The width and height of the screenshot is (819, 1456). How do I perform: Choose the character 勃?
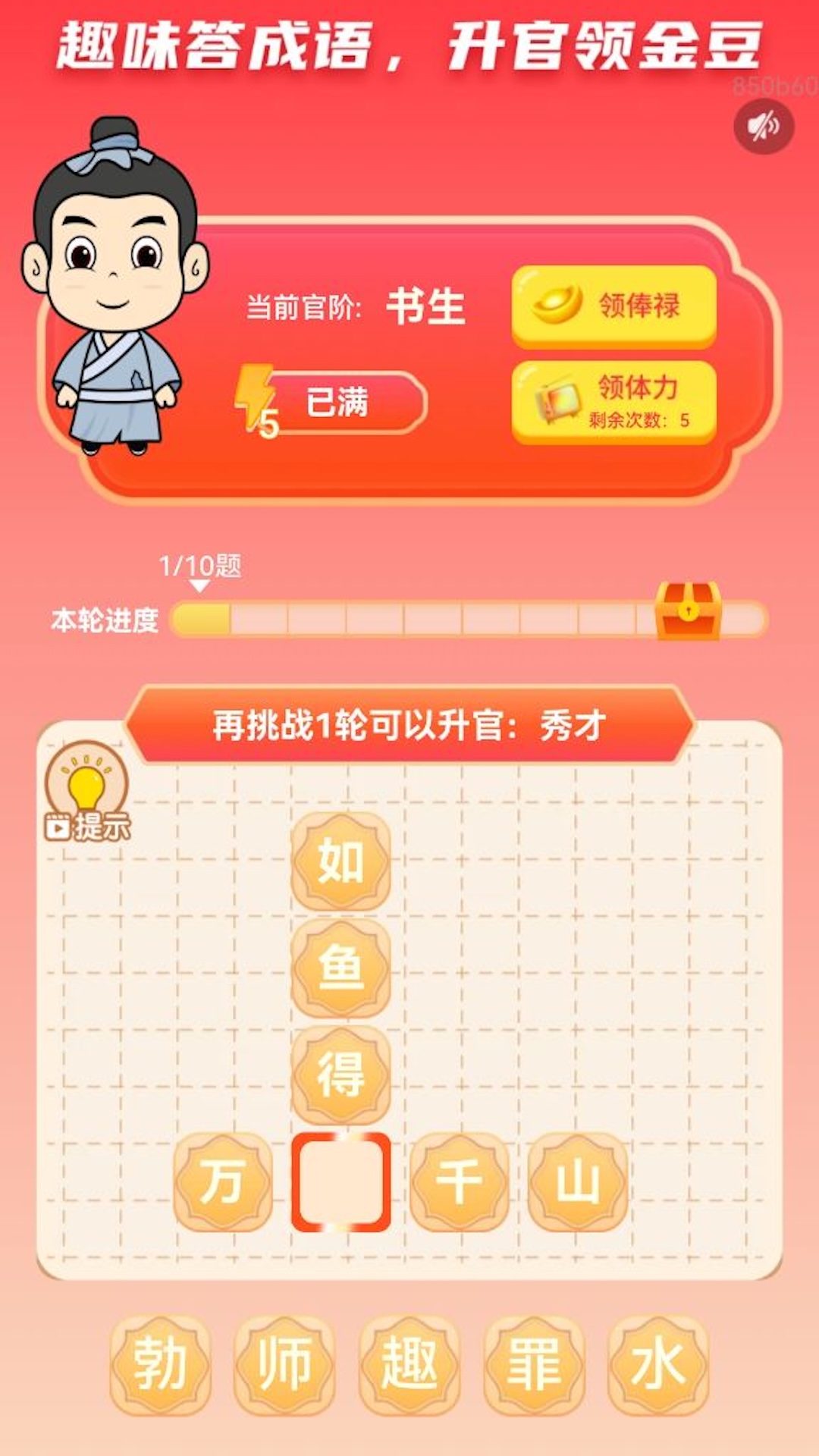161,1365
